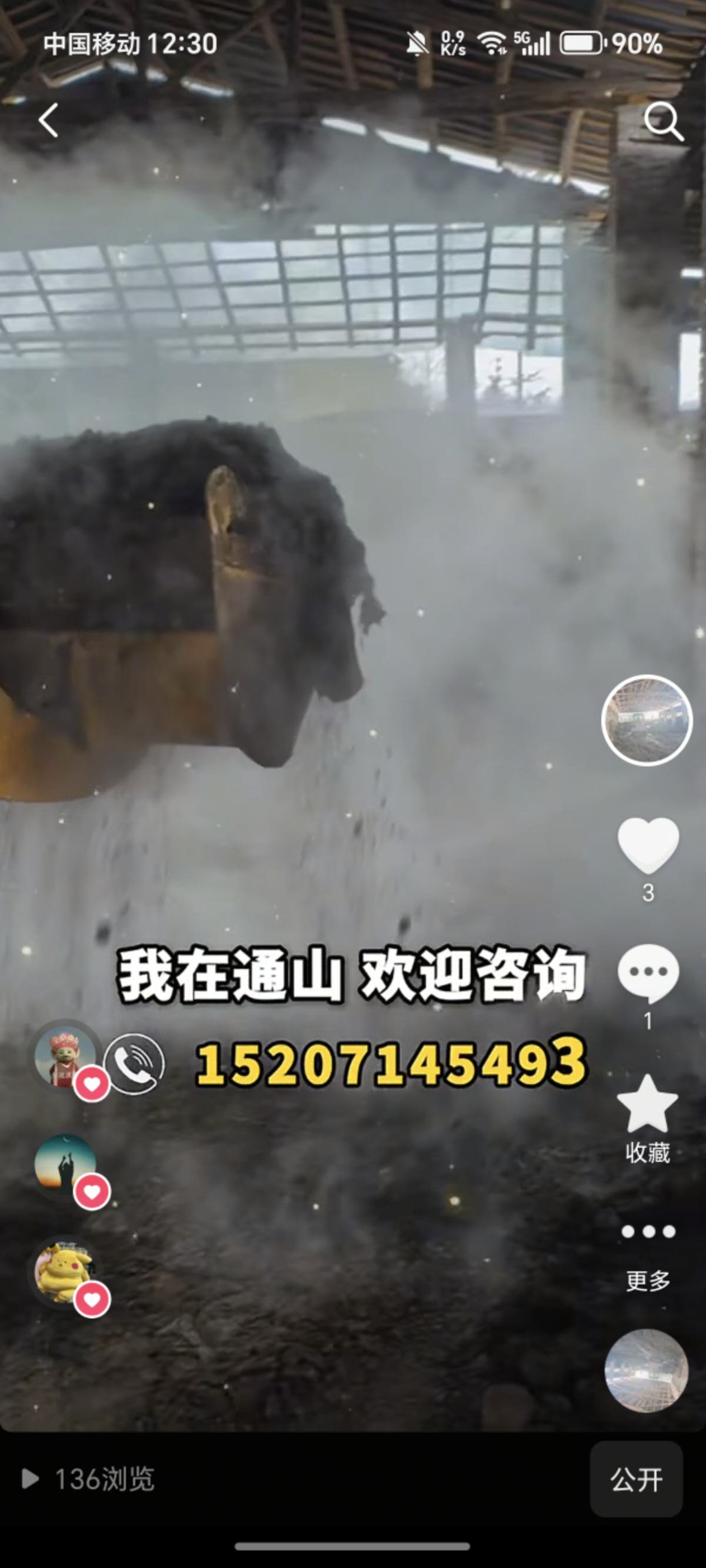Open the author's round profile avatar
The width and height of the screenshot is (706, 1568).
pyautogui.click(x=647, y=720)
